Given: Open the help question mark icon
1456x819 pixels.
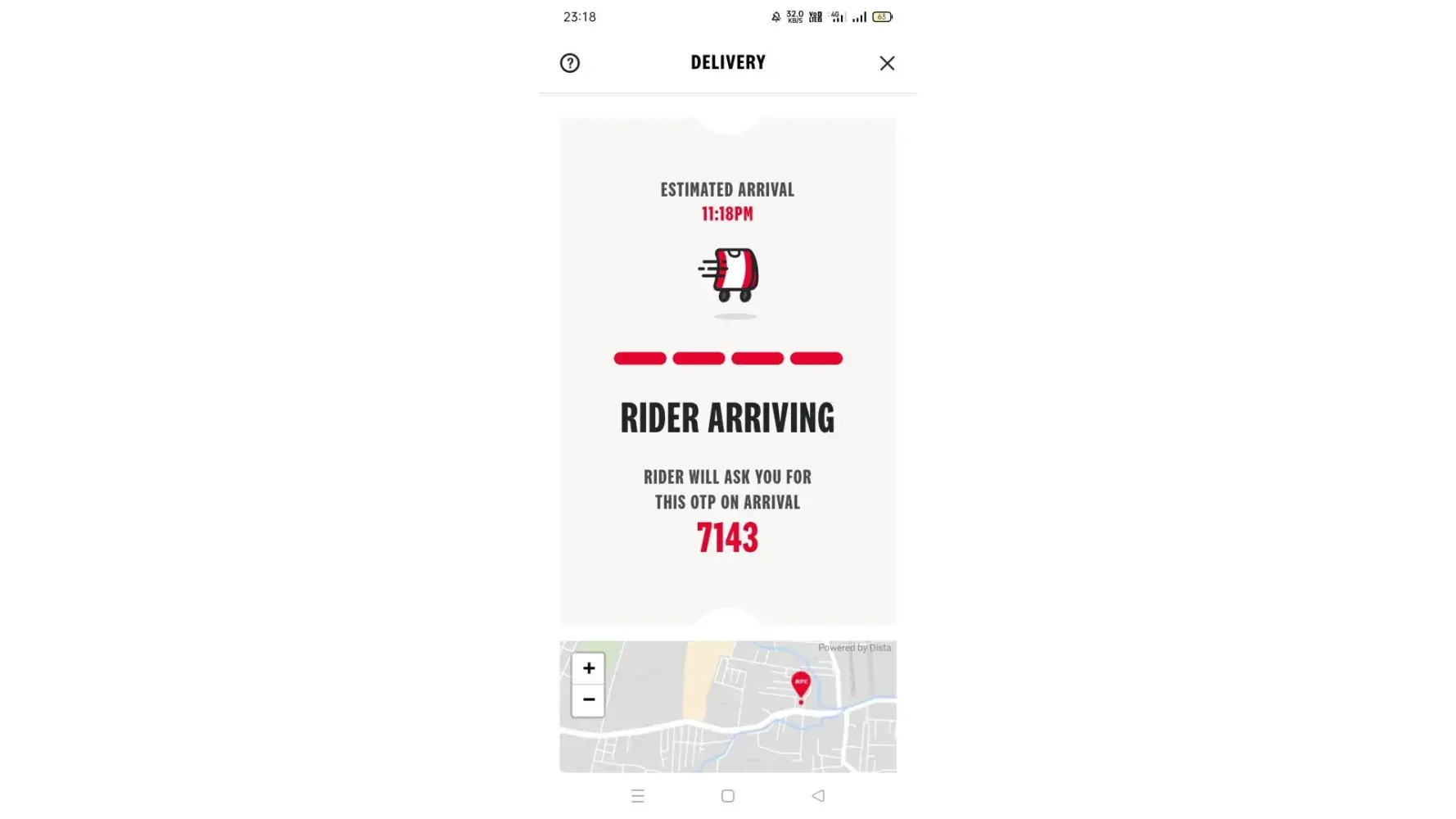Looking at the screenshot, I should point(569,63).
